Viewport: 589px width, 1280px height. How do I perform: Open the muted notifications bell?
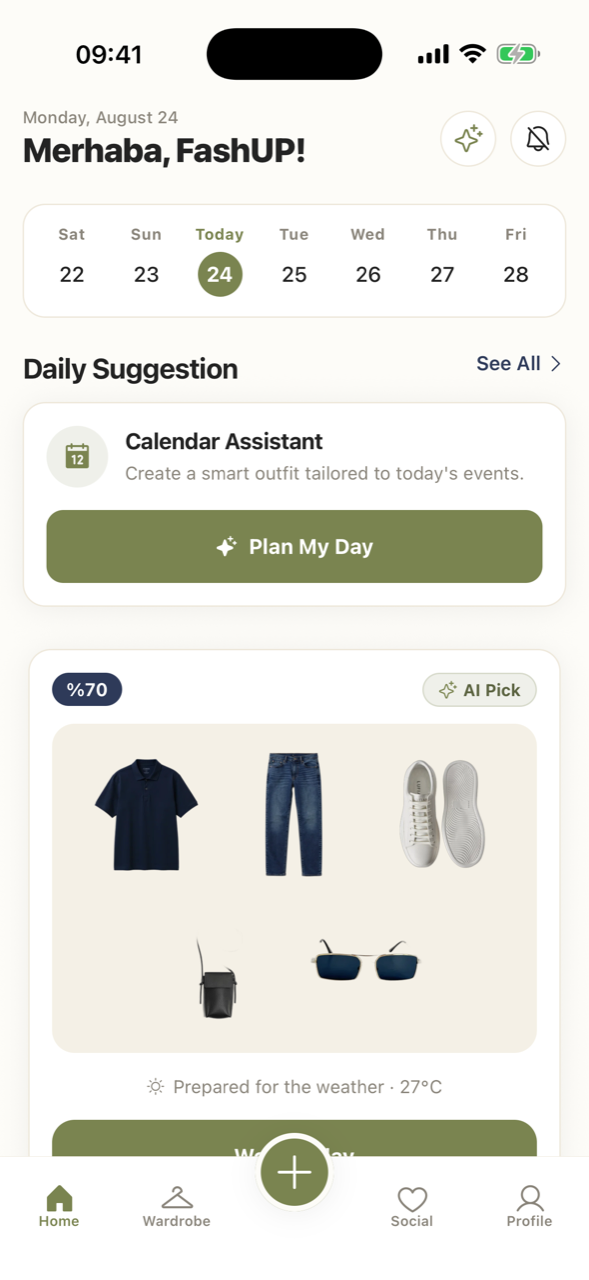click(x=538, y=139)
